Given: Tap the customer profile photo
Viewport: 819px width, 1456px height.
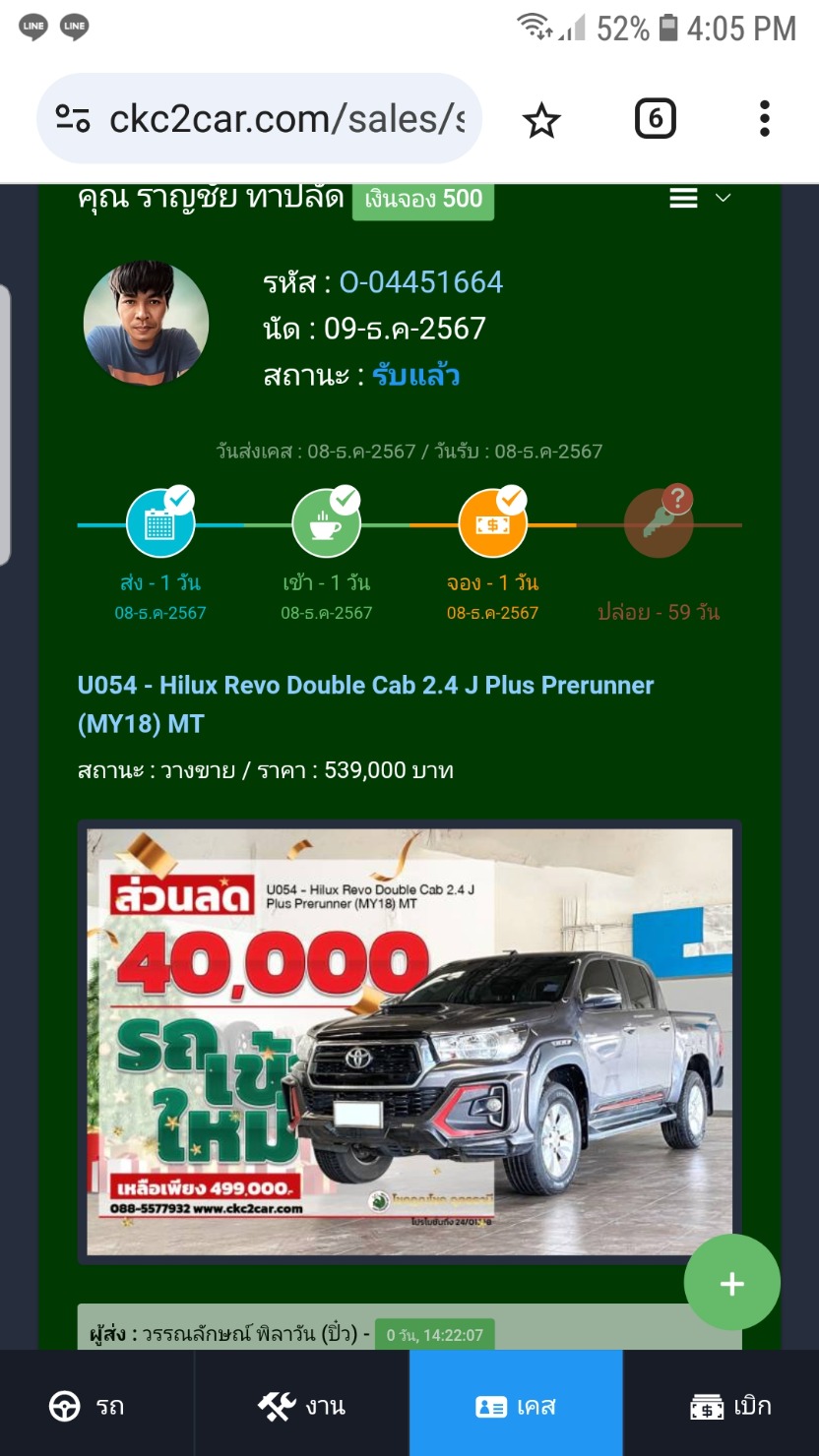Looking at the screenshot, I should (146, 323).
